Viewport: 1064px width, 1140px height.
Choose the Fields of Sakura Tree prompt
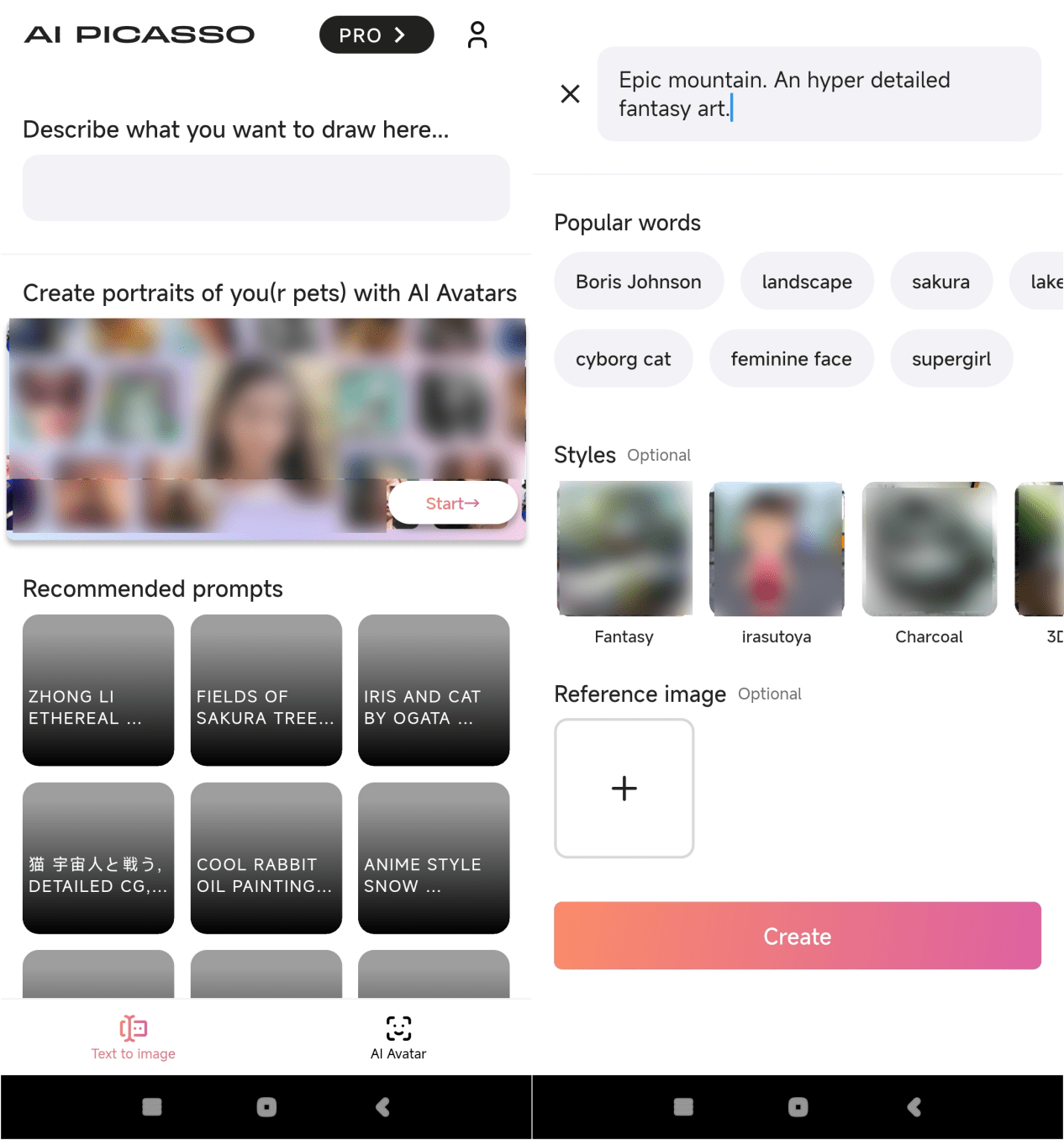click(266, 689)
